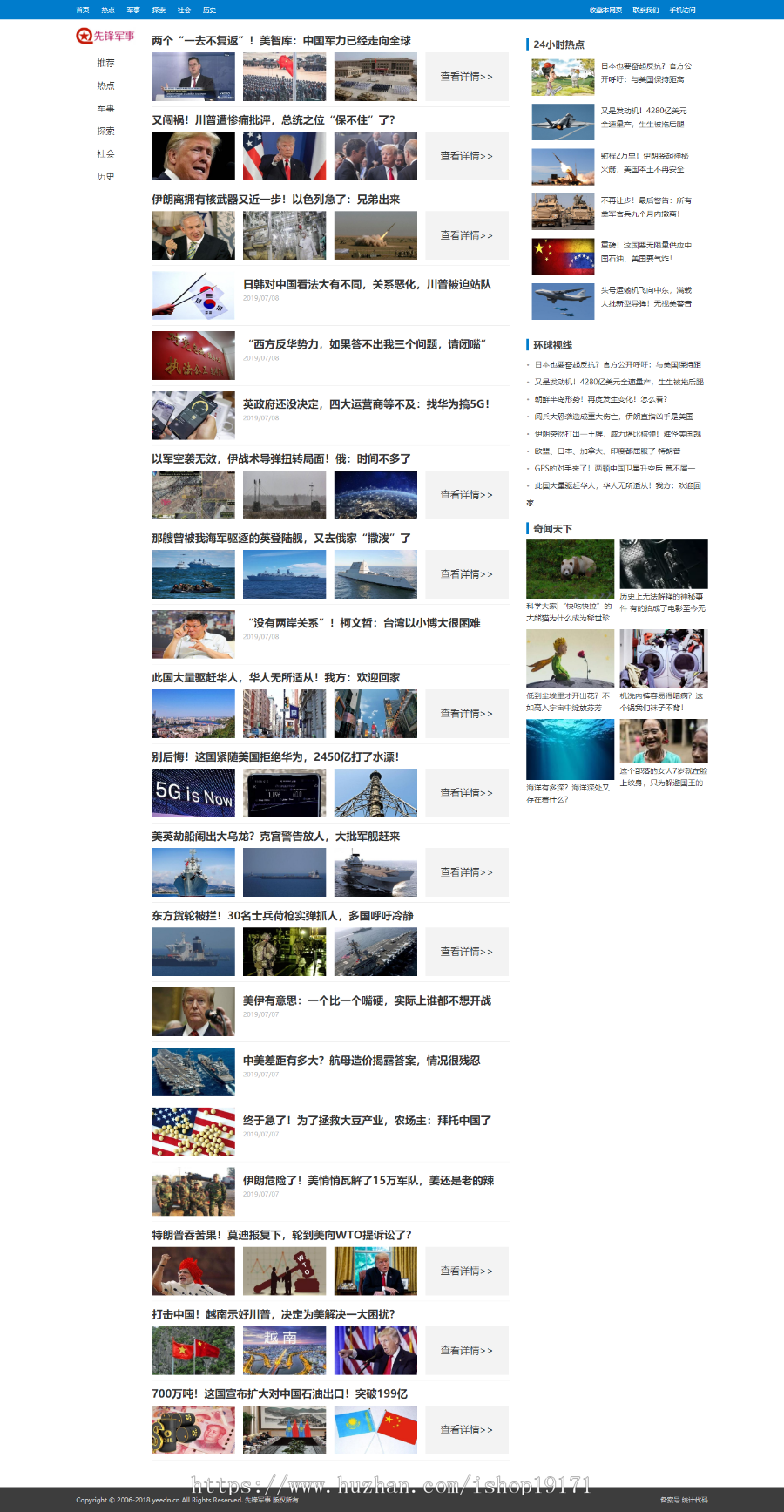The width and height of the screenshot is (784, 1512).
Task: Open 收藏本网页 link in top bar
Action: click(x=605, y=10)
